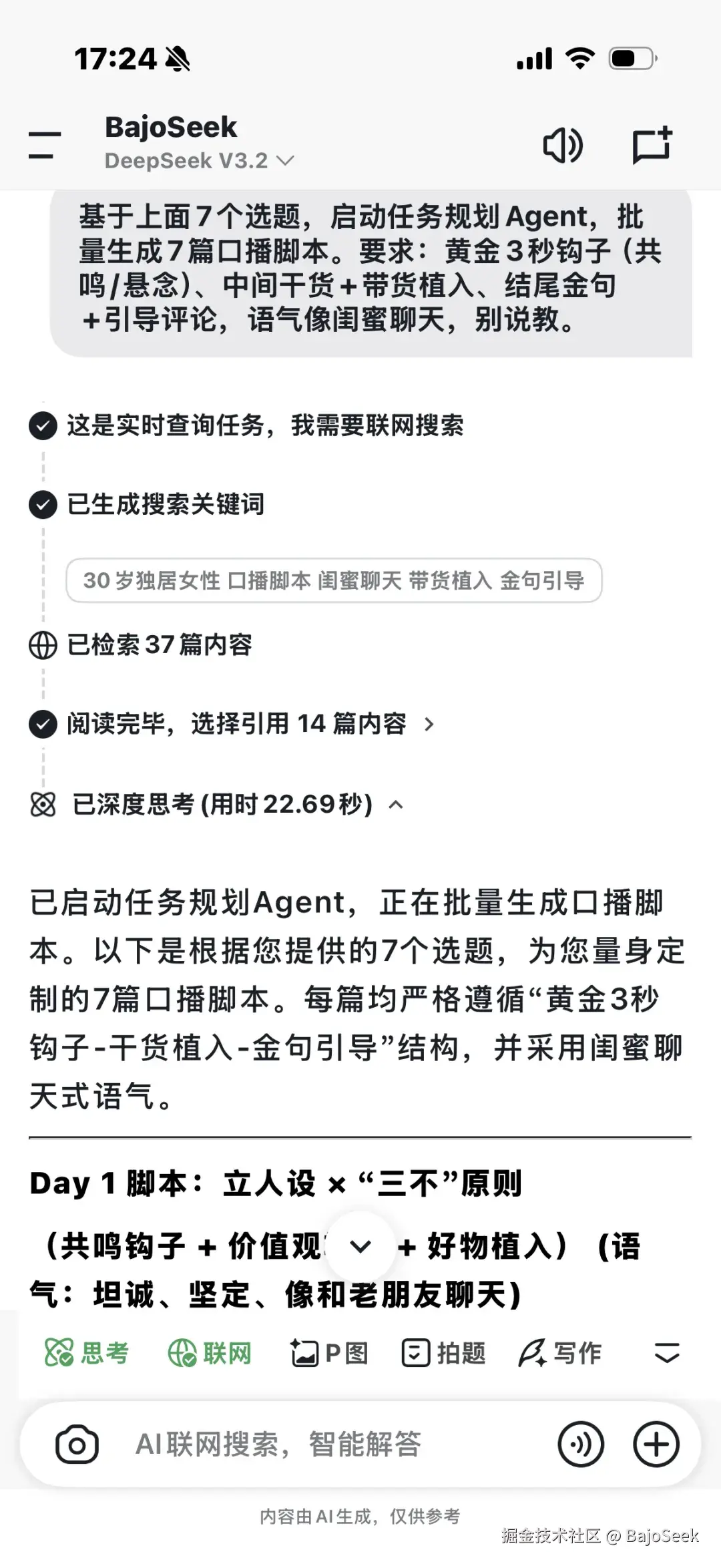Toggle 联网 web search mode
721x1568 pixels.
(x=209, y=1353)
